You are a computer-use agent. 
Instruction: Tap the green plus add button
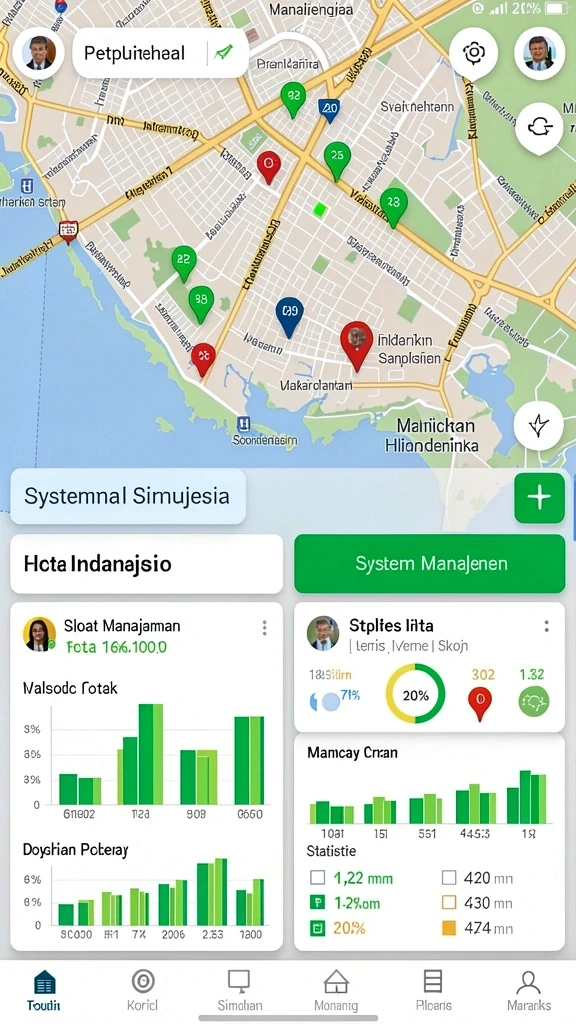point(539,498)
